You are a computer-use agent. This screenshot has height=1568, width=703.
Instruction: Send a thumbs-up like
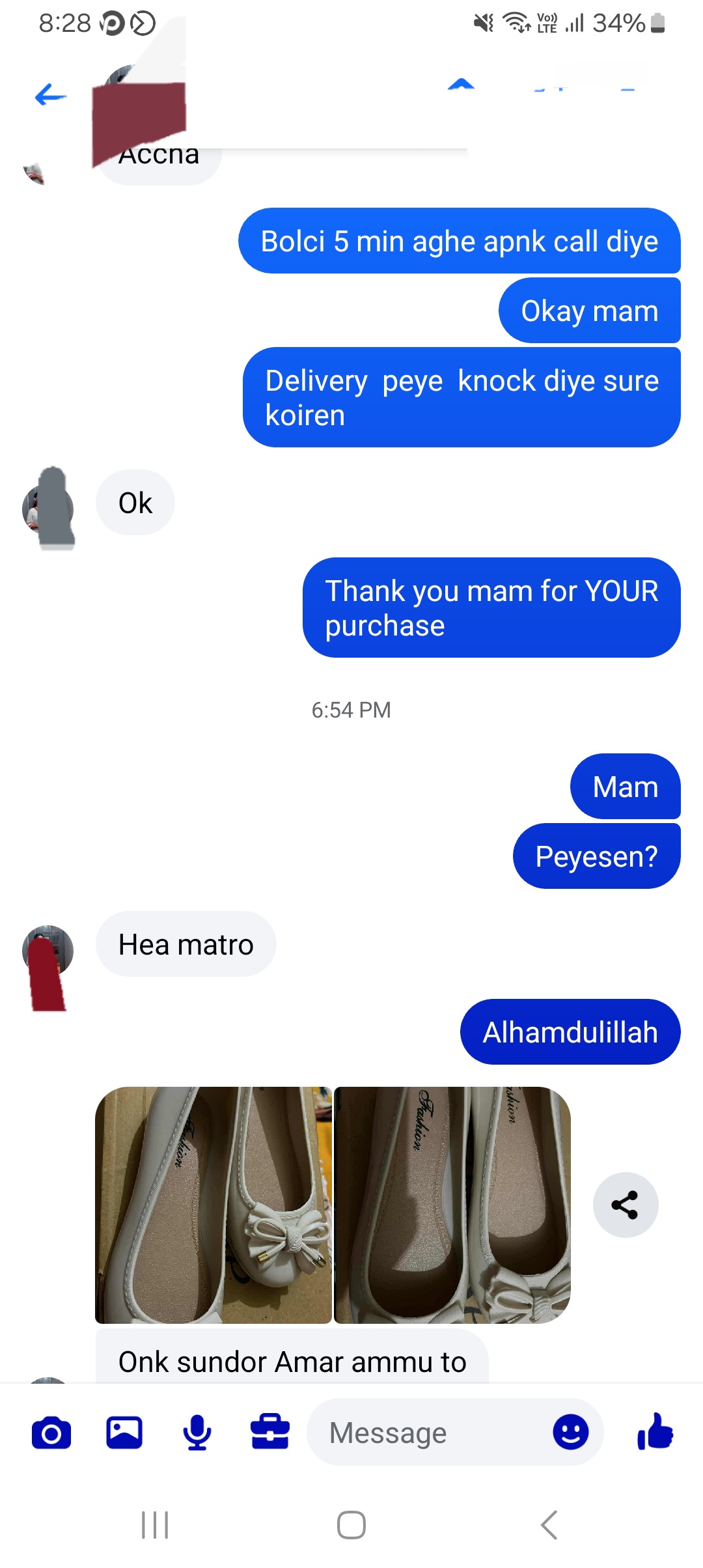click(x=655, y=1432)
